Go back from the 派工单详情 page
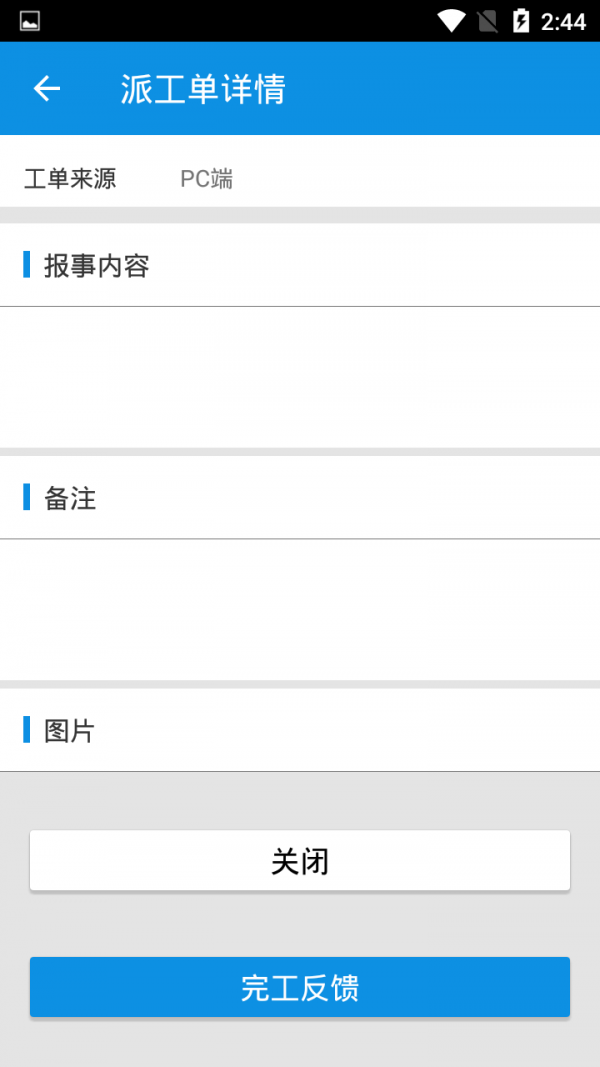The image size is (600, 1067). (x=47, y=89)
